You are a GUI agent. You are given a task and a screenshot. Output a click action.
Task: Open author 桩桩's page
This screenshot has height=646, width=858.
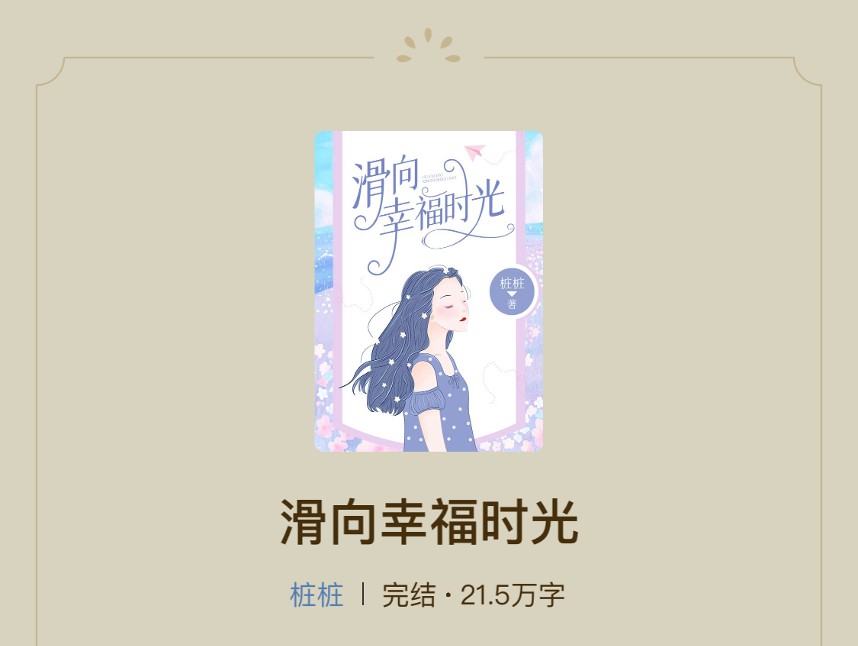pos(317,595)
